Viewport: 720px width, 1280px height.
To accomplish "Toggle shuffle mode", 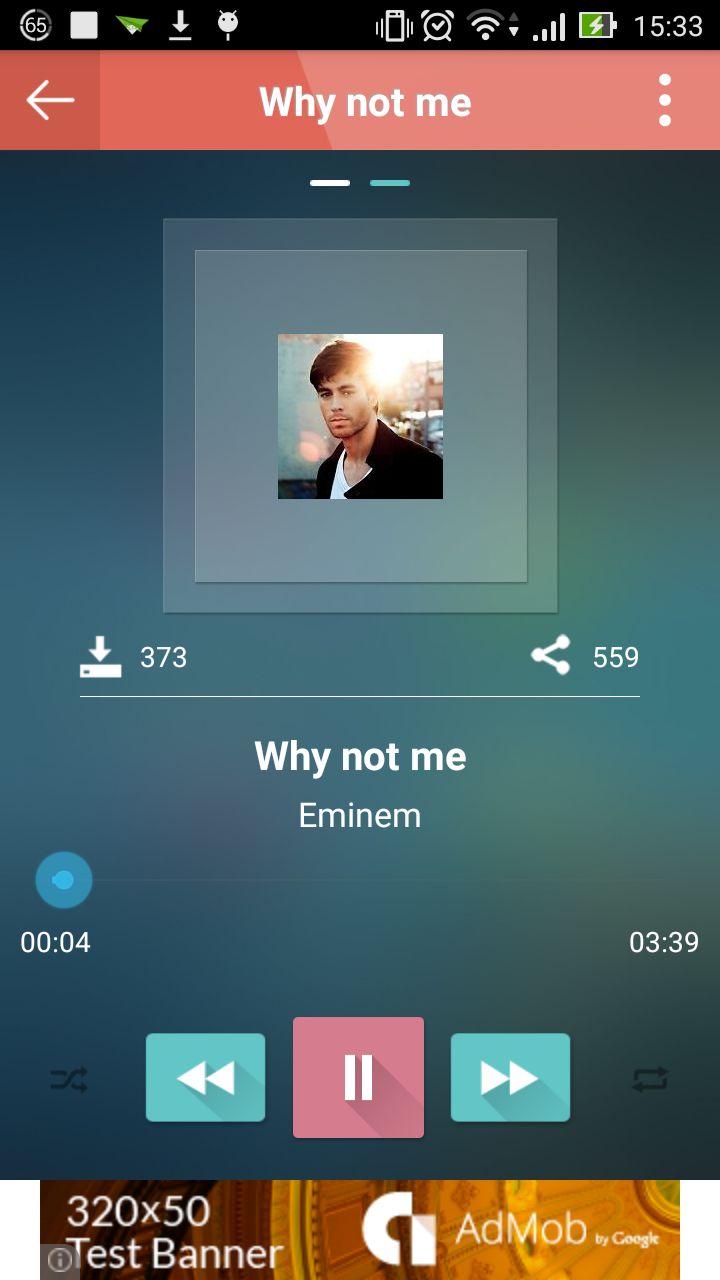I will coord(69,1079).
